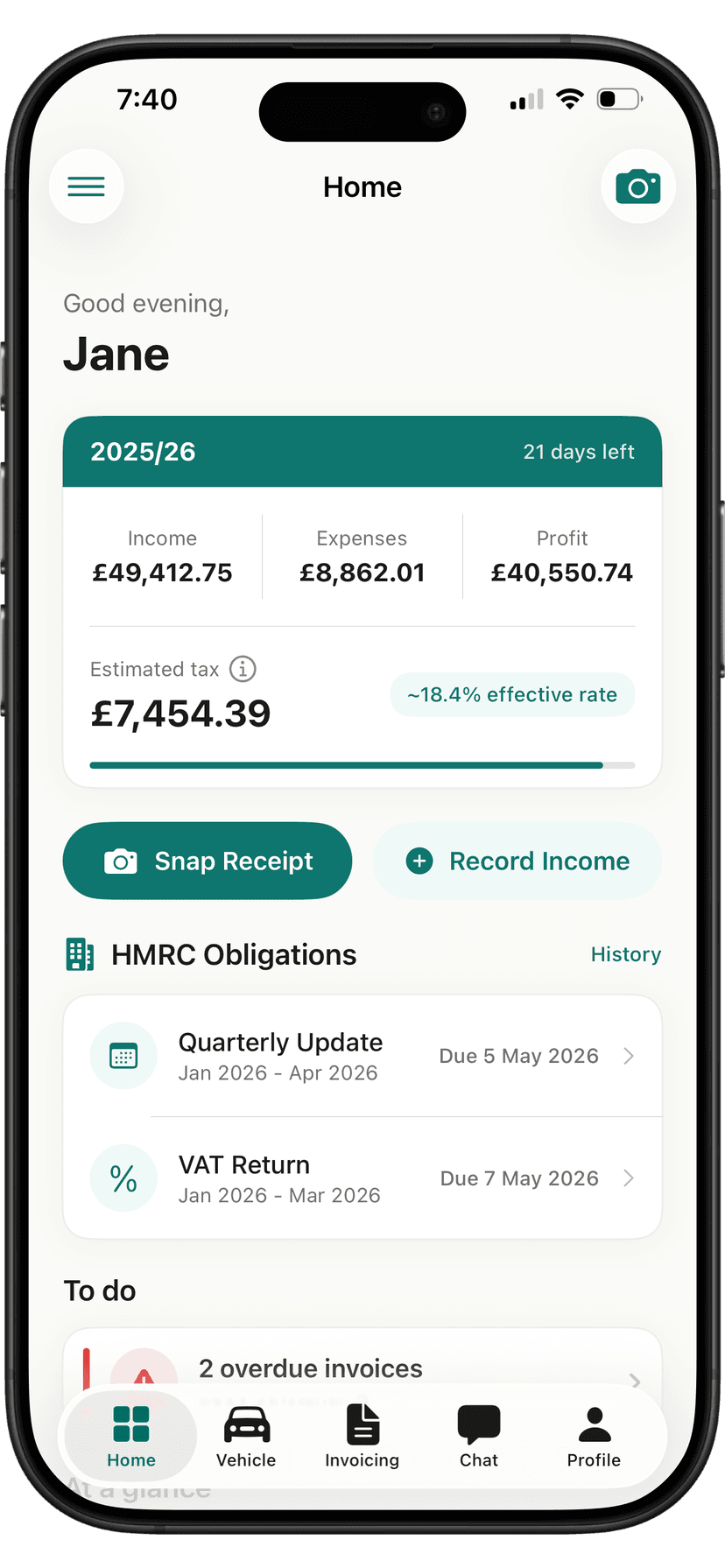This screenshot has height=1568, width=725.
Task: Tap the calendar icon beside Quarterly Update
Action: pyautogui.click(x=123, y=1055)
